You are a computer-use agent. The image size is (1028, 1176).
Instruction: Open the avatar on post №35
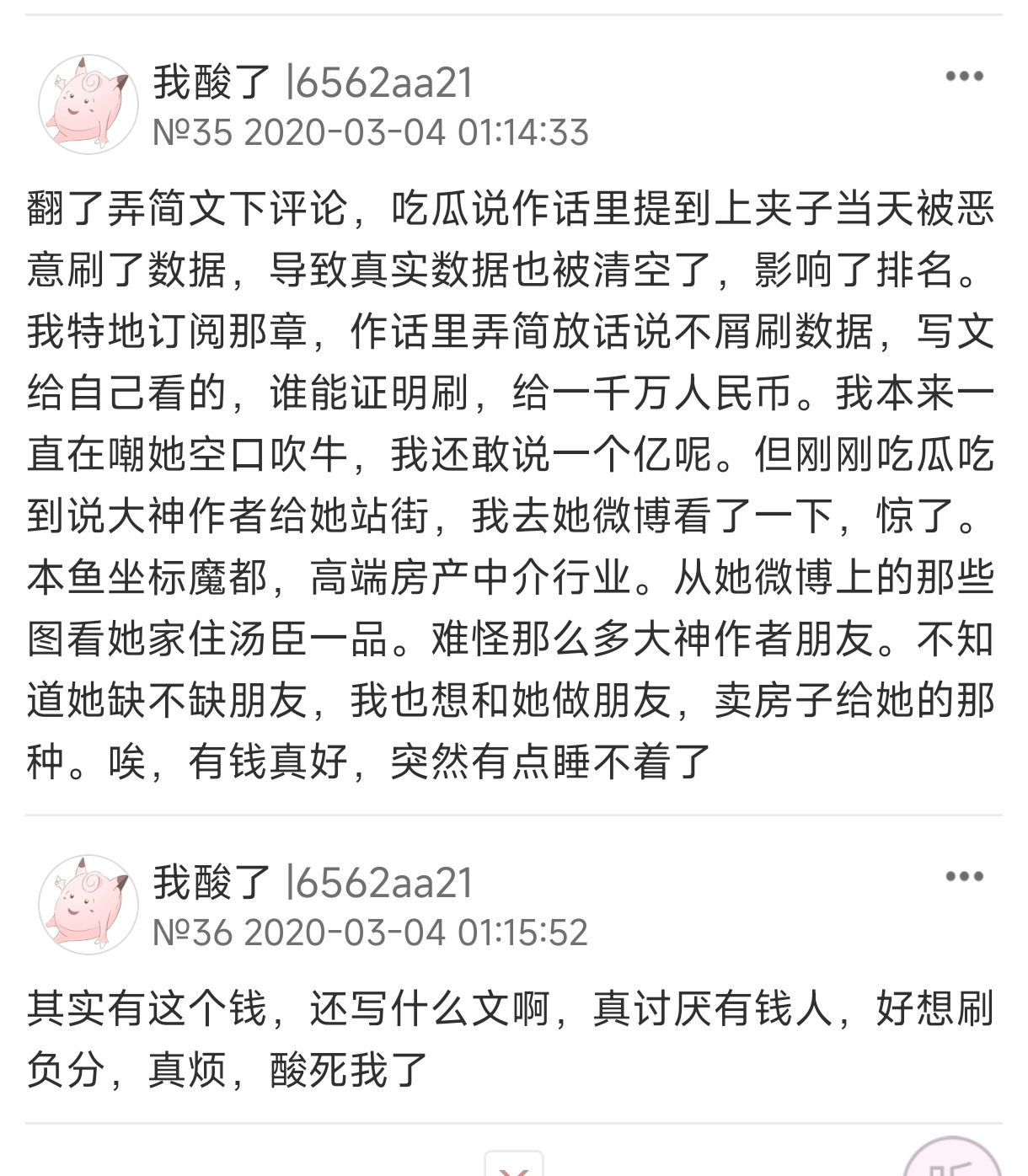[x=88, y=104]
